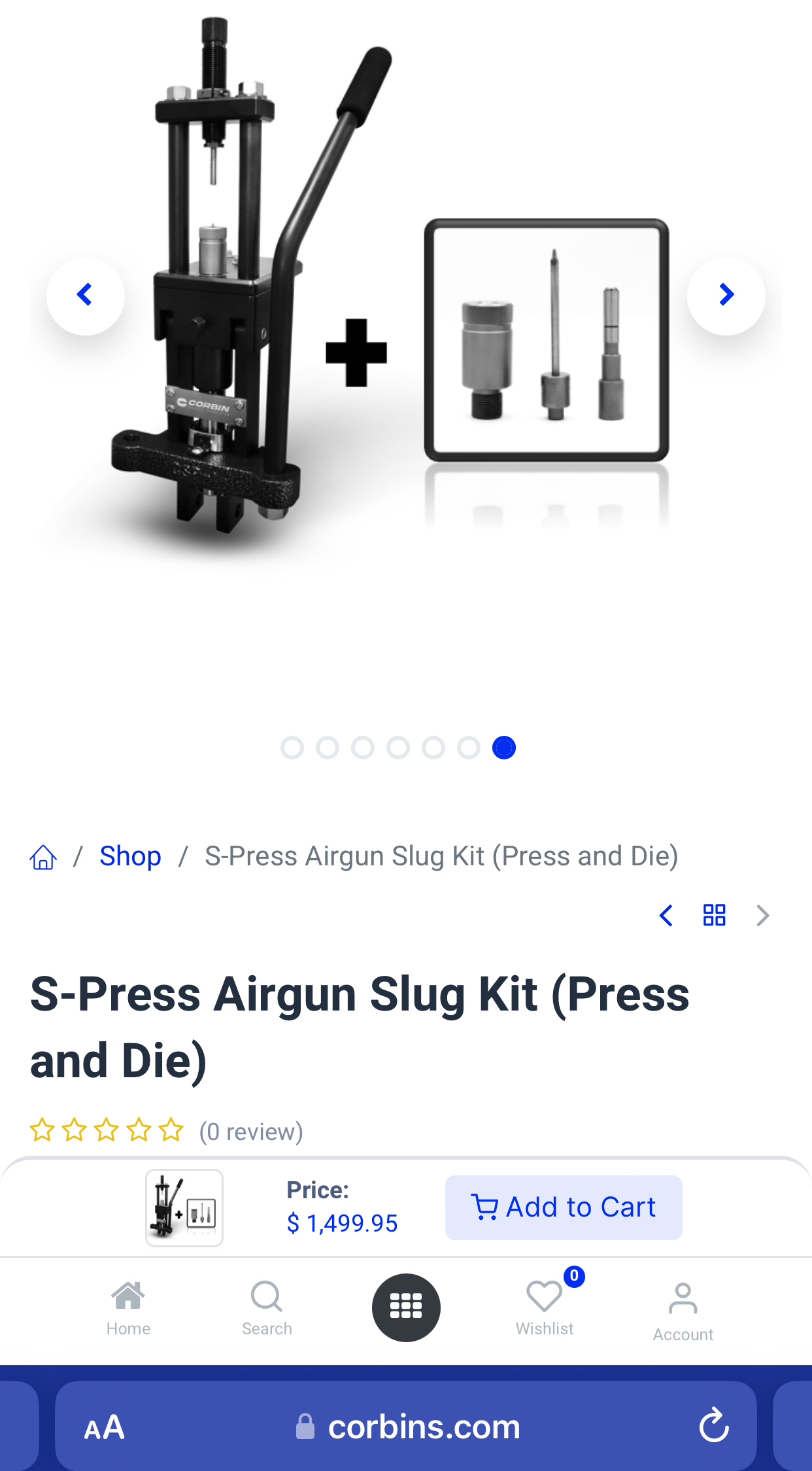Open the (0 review) ratings
The image size is (812, 1471).
pos(251,1132)
